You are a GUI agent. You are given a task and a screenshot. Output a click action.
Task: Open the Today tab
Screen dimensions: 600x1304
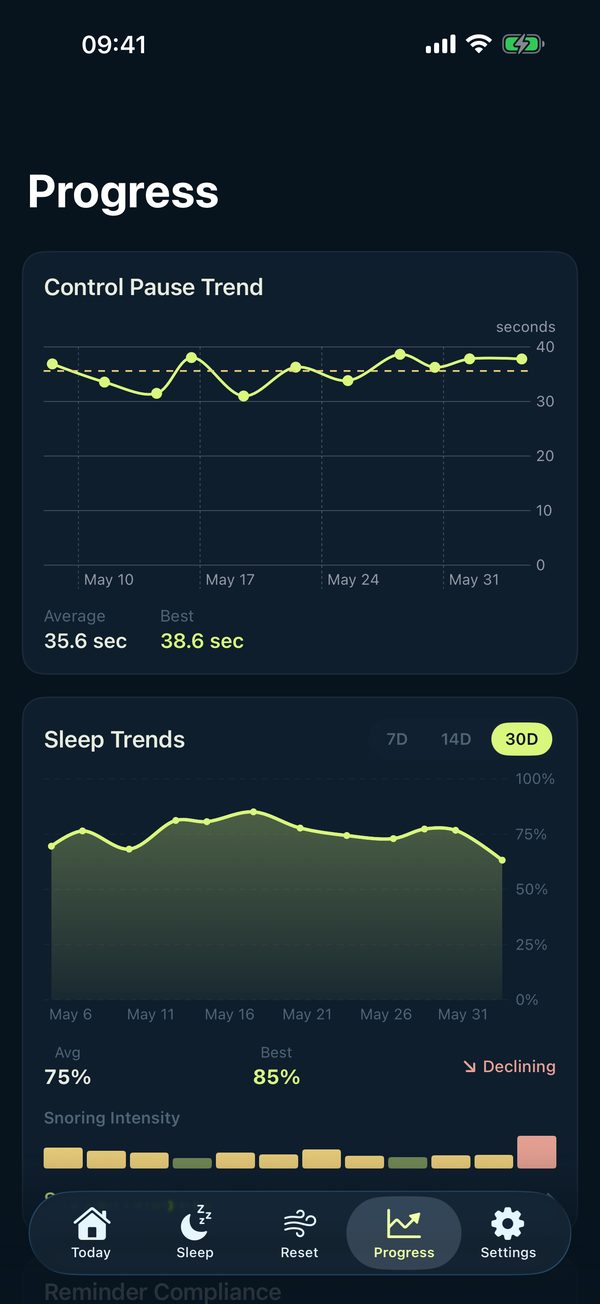91,1233
